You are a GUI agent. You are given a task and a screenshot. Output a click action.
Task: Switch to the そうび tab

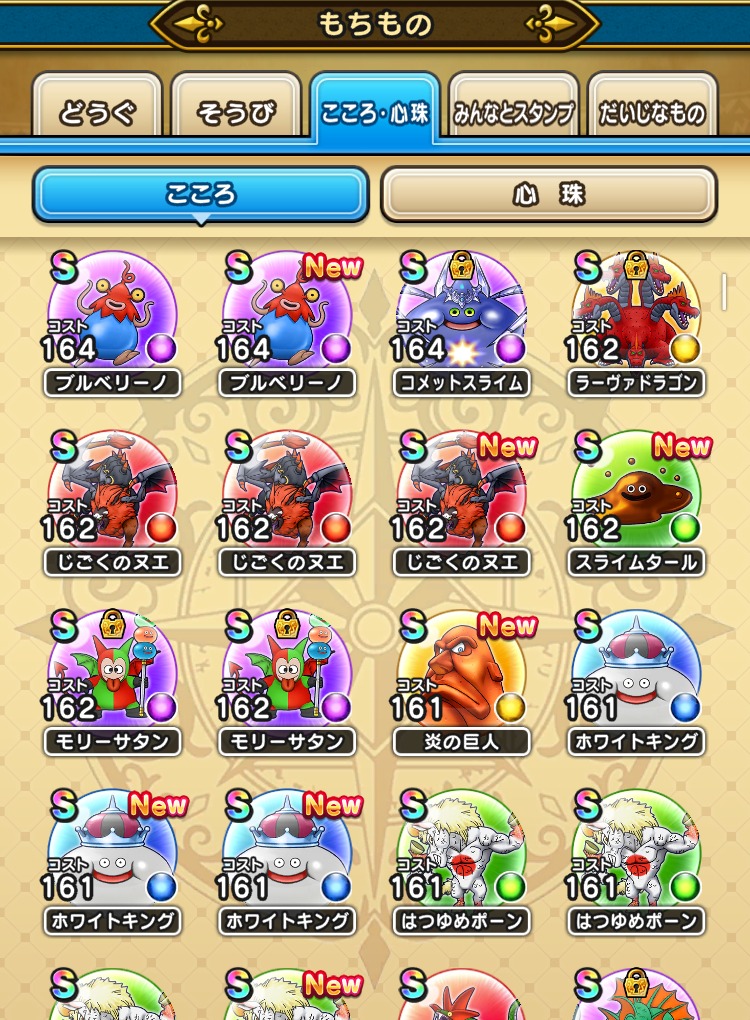point(236,110)
